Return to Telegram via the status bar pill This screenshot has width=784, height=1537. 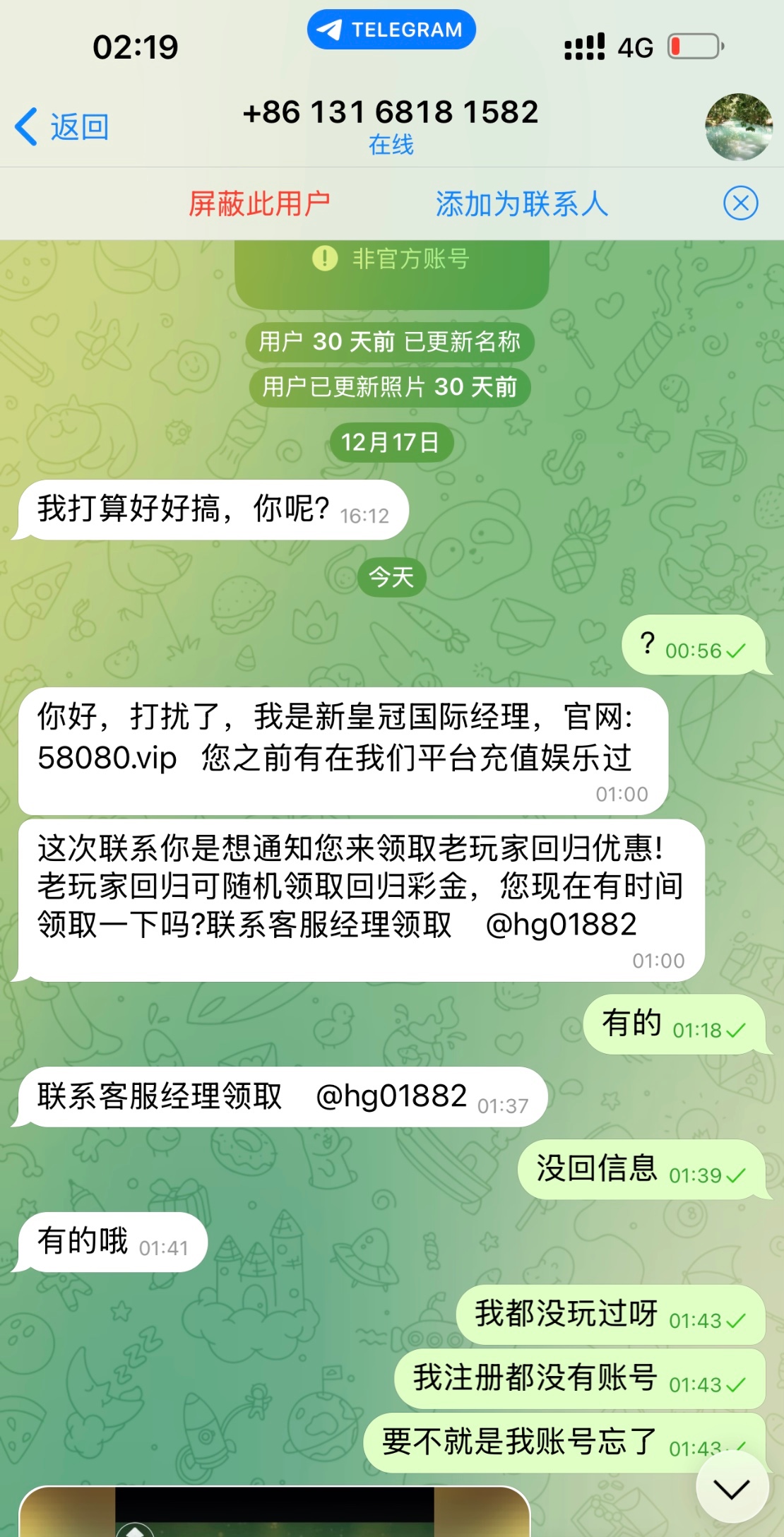coord(391,30)
